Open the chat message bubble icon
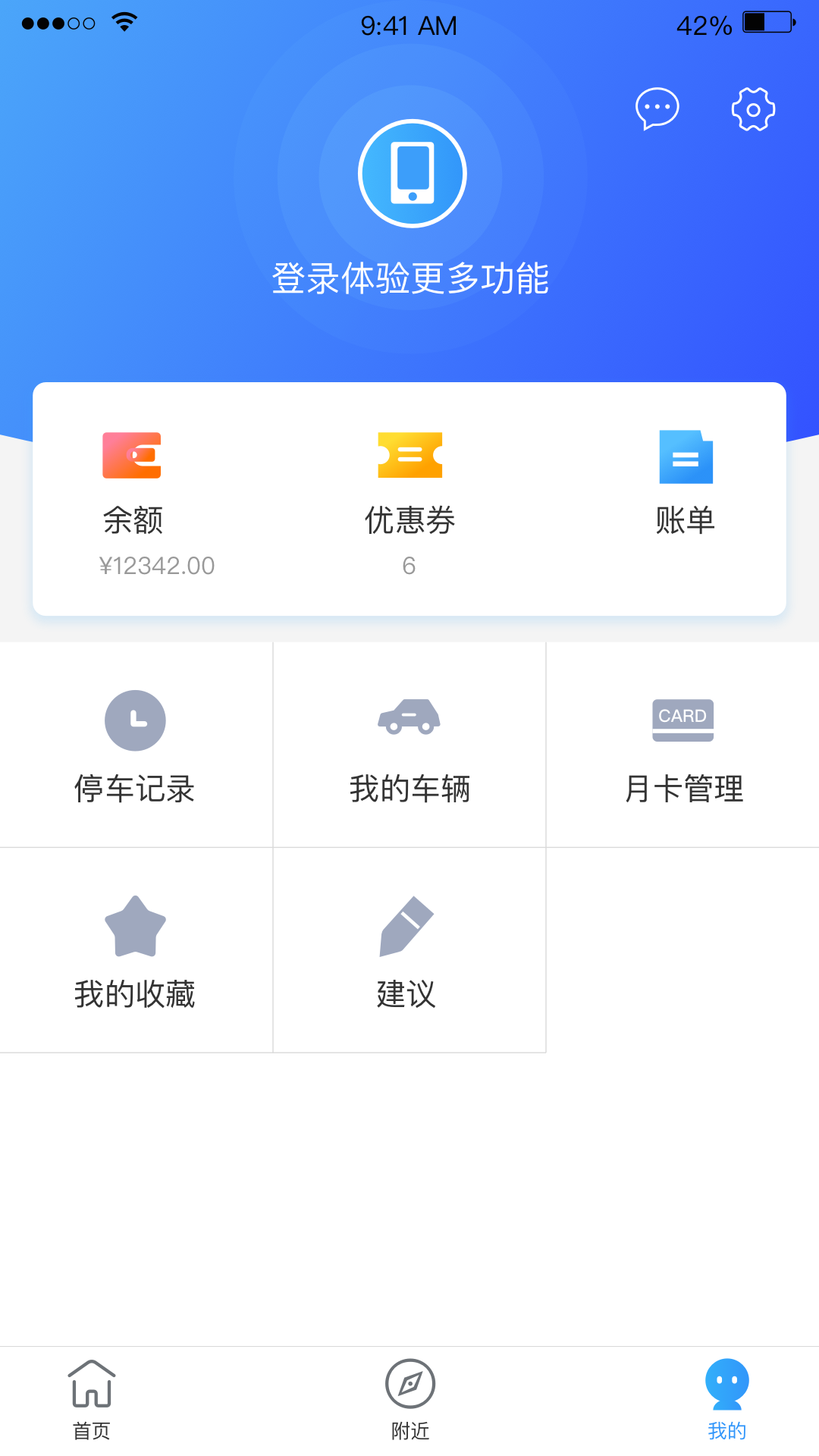 coord(655,109)
